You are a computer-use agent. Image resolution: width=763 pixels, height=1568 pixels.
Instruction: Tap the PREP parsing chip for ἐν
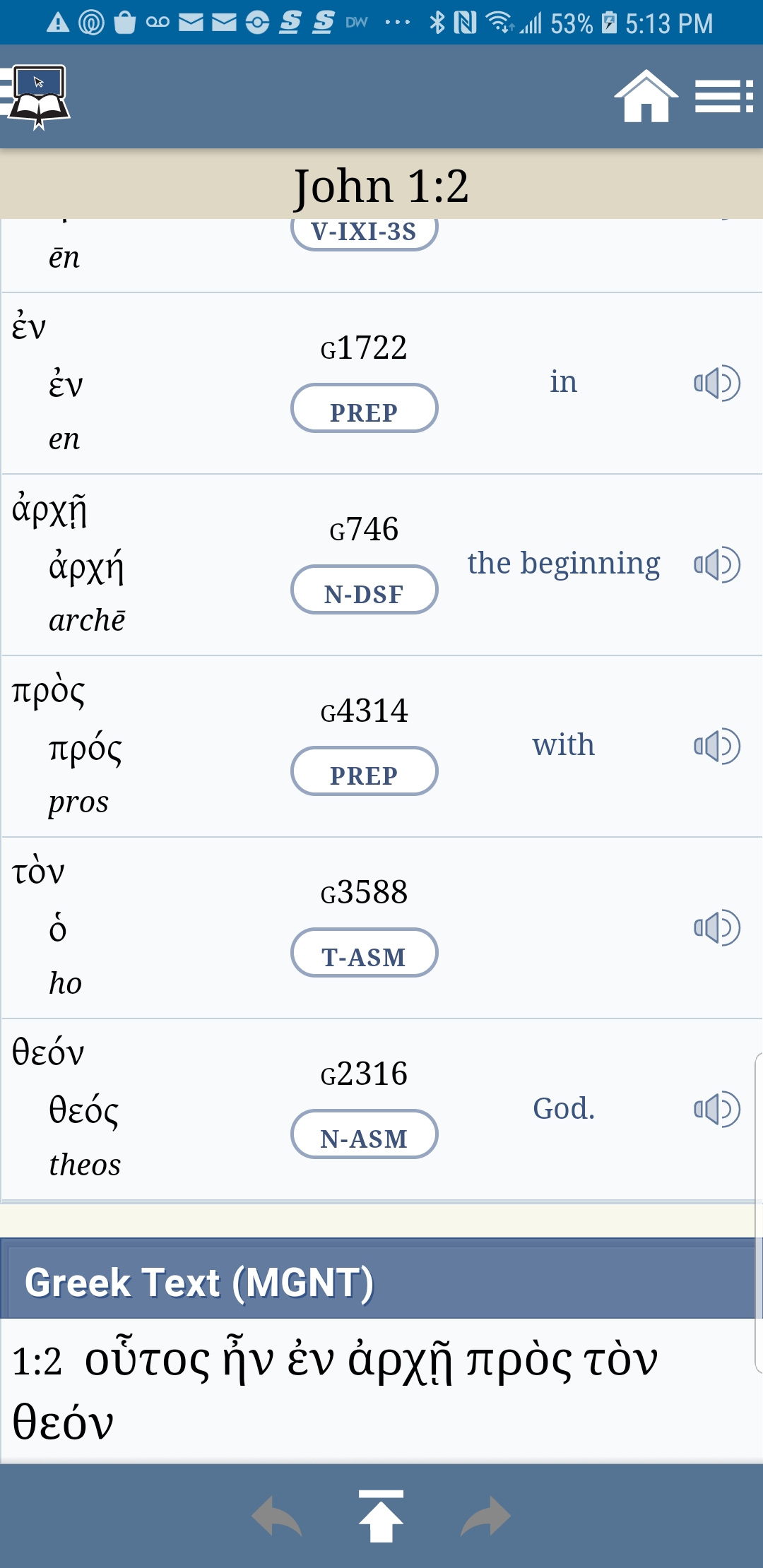(364, 409)
